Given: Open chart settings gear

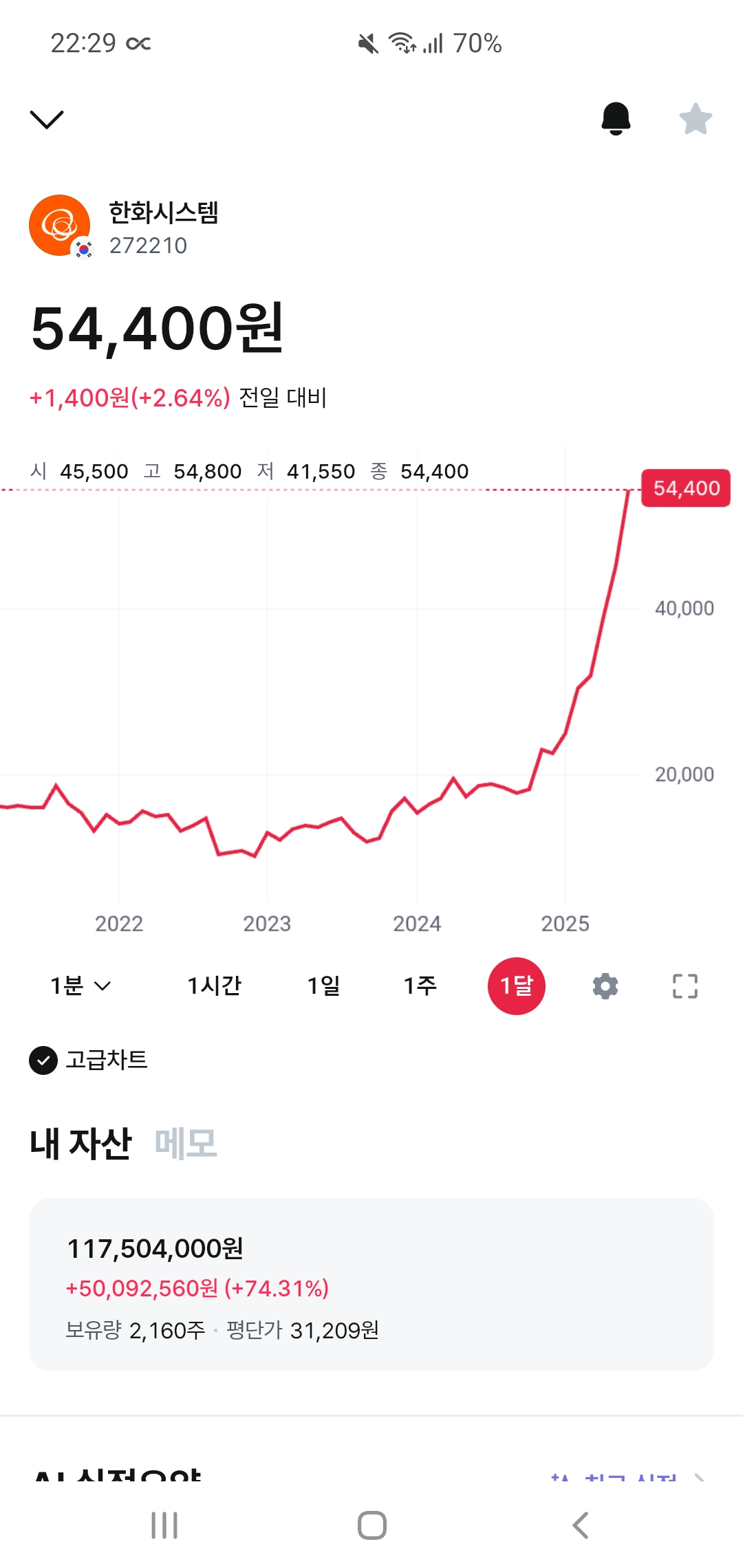Looking at the screenshot, I should click(605, 986).
